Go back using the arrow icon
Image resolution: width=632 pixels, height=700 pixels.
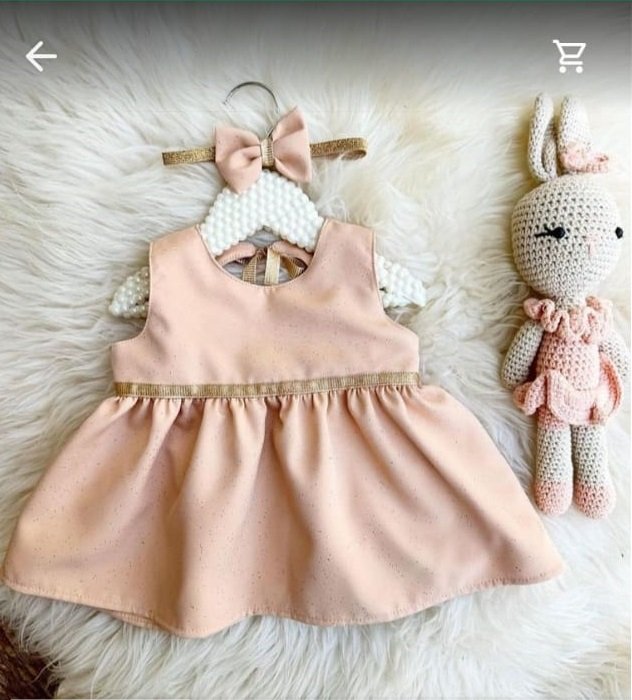pos(41,56)
